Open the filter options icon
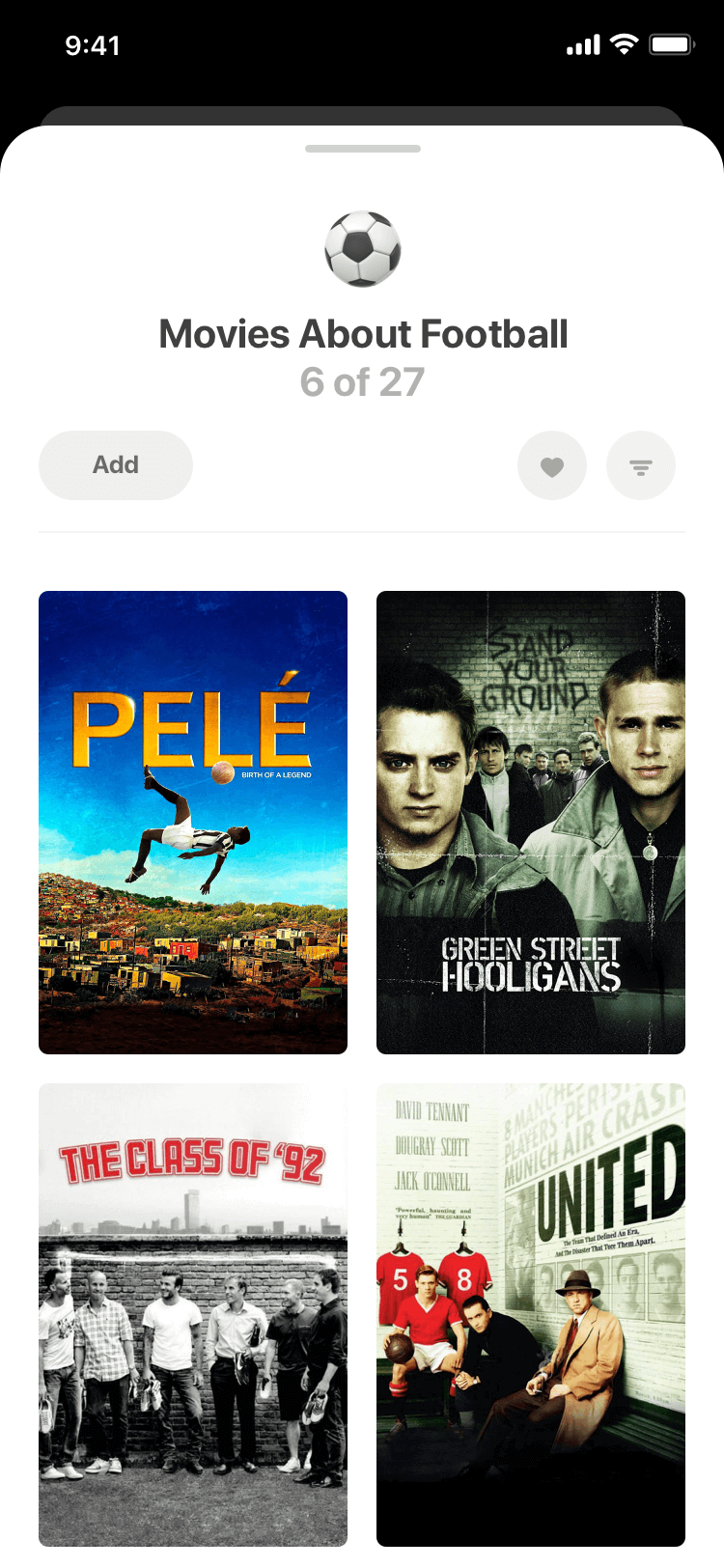Viewport: 724px width, 1568px height. pos(641,465)
